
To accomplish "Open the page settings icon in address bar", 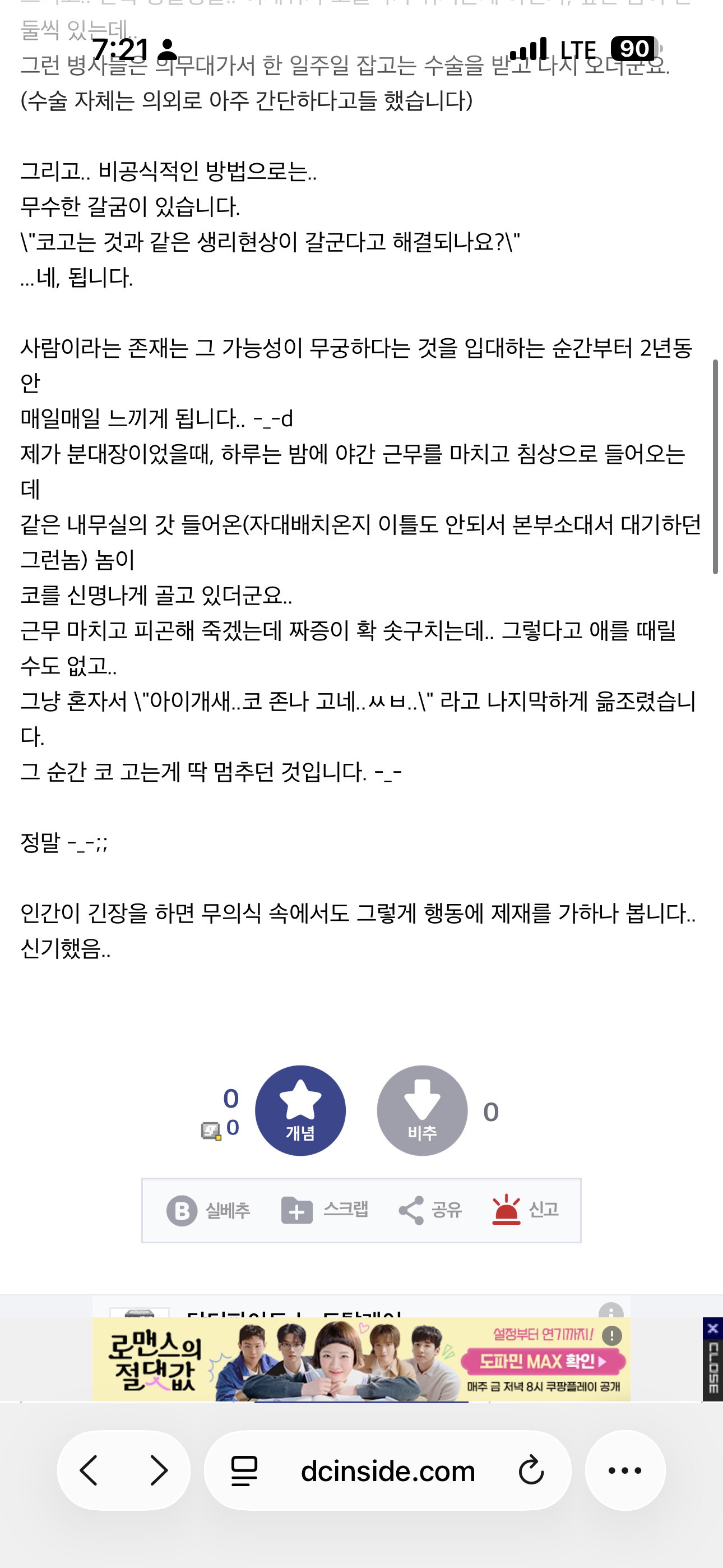I will pos(245,1471).
